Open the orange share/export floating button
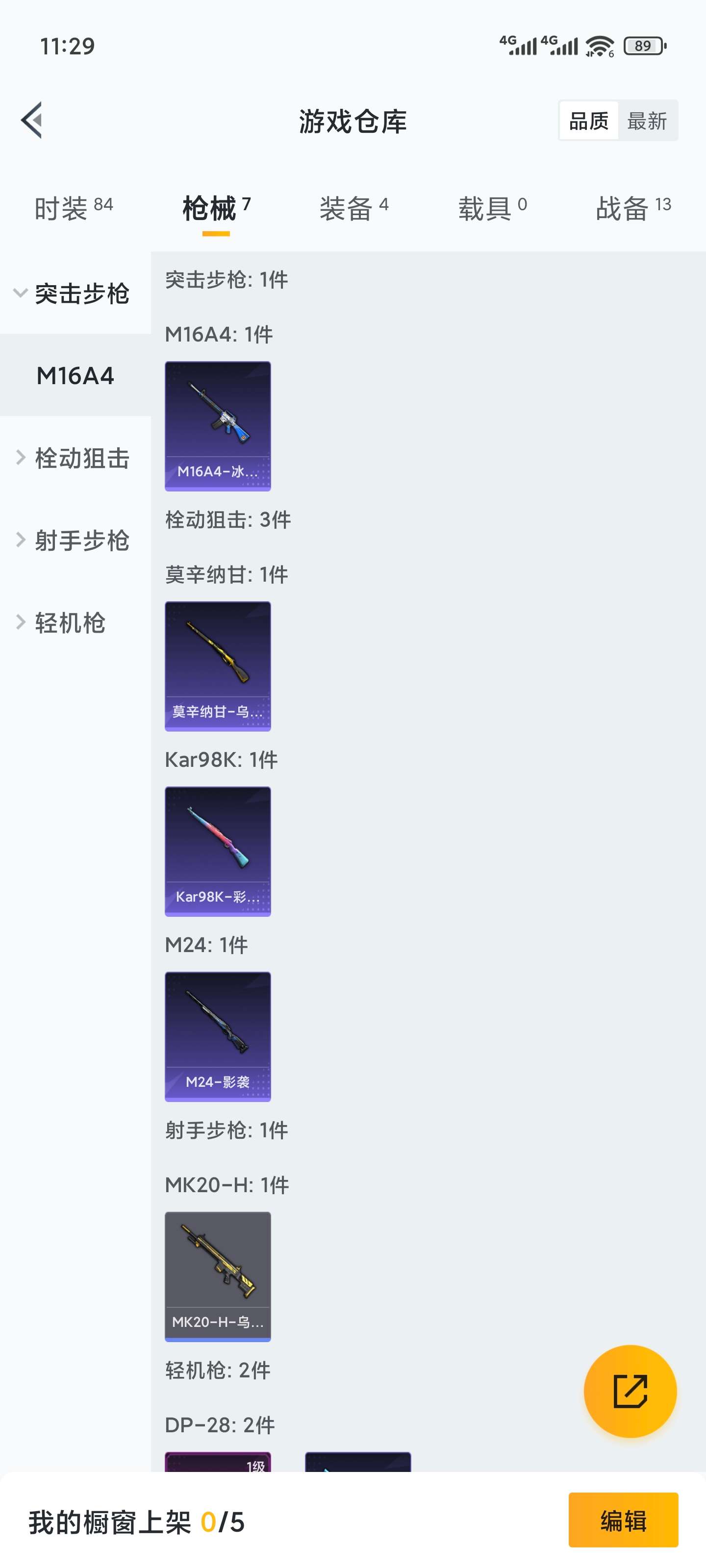This screenshot has width=706, height=1568. pyautogui.click(x=630, y=1392)
